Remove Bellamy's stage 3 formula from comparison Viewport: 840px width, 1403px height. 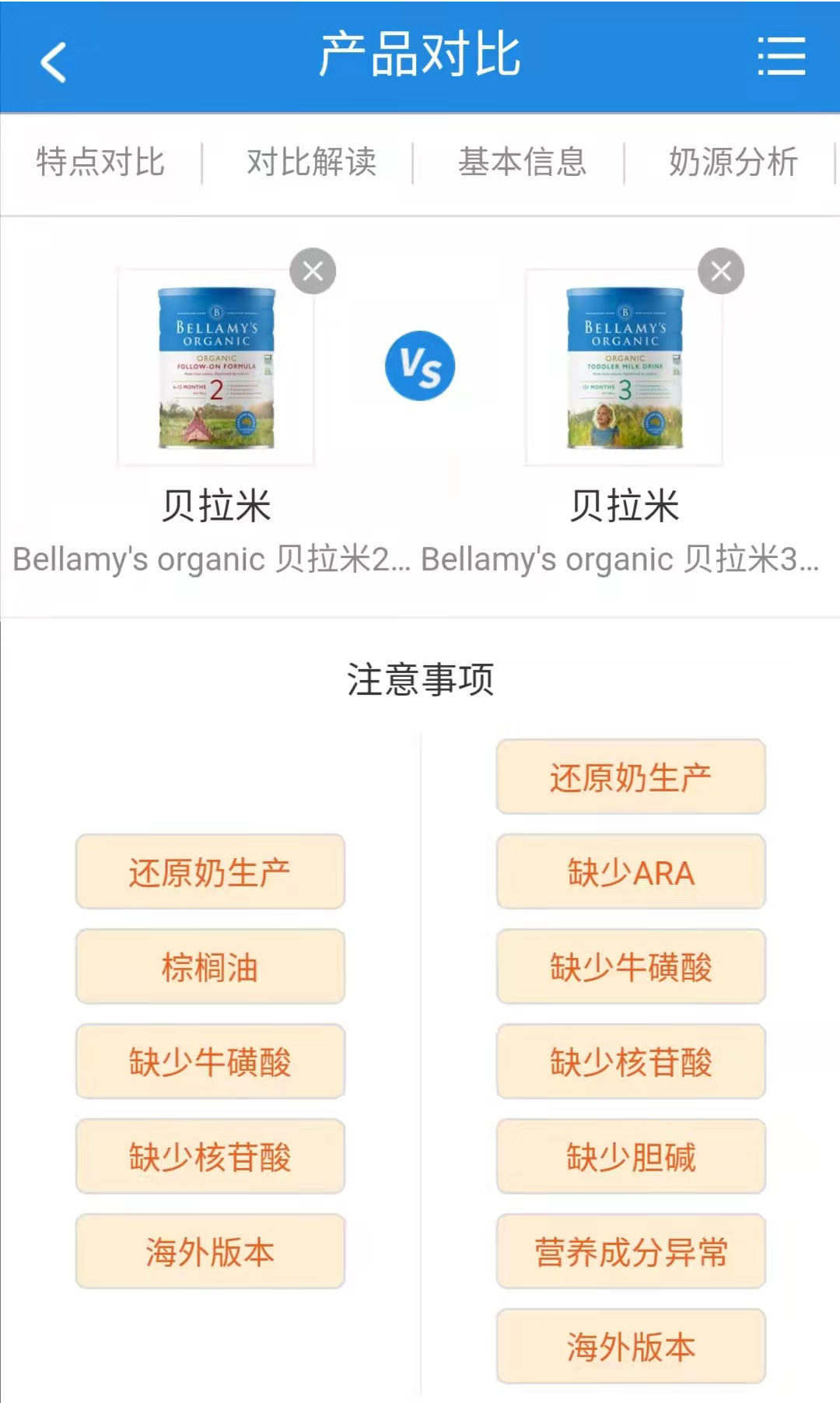721,272
